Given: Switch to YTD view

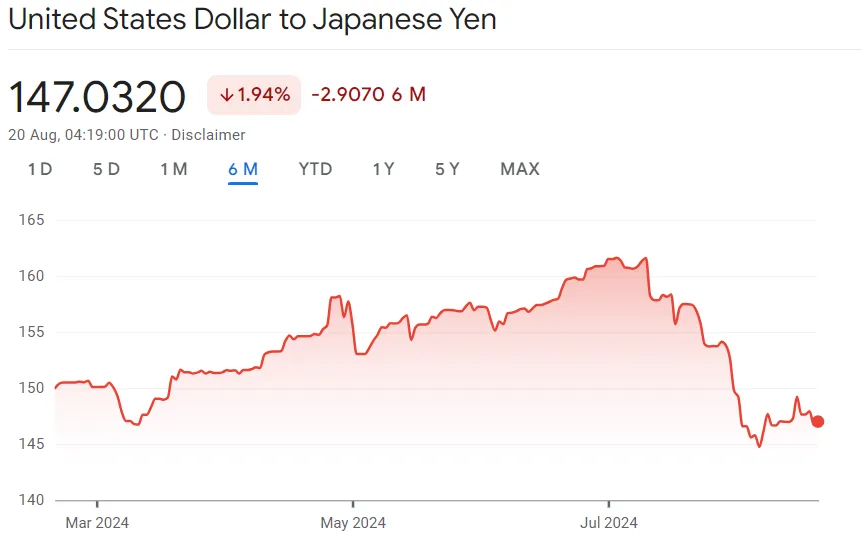Looking at the screenshot, I should coord(315,169).
